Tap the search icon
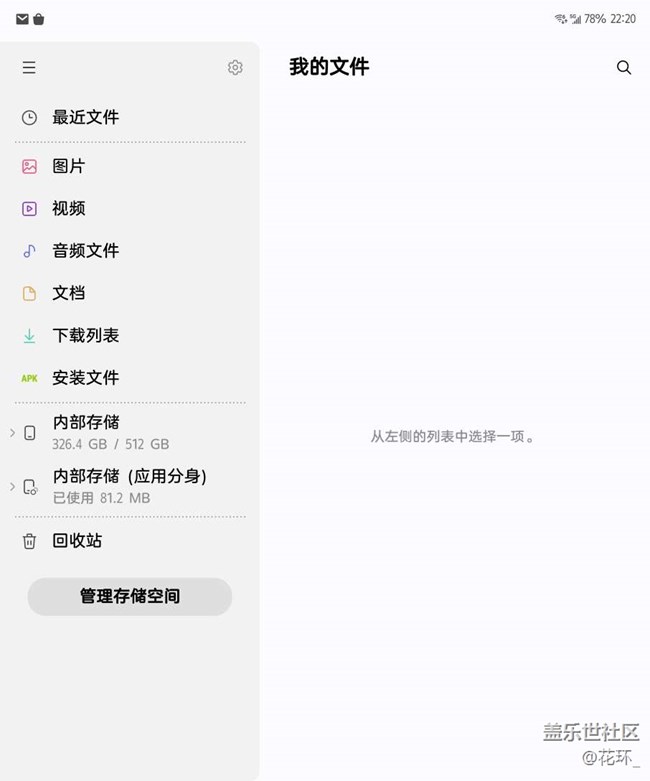This screenshot has width=650, height=781. pos(624,68)
